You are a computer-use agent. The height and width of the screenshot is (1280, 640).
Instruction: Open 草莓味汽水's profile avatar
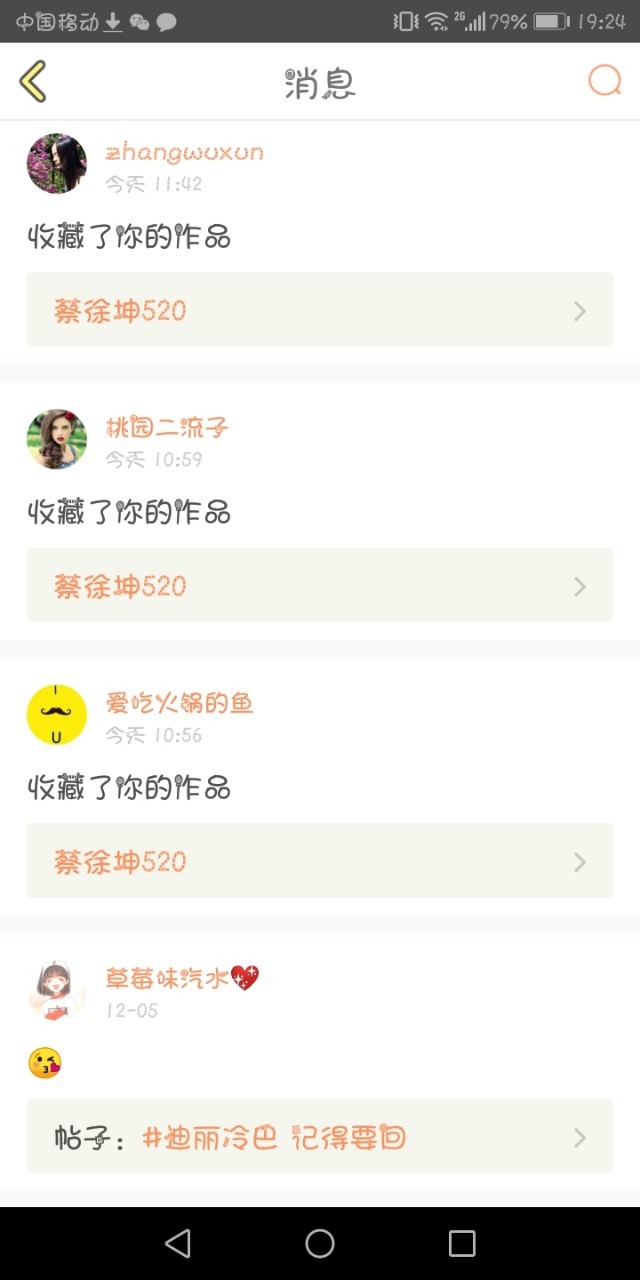click(x=56, y=990)
